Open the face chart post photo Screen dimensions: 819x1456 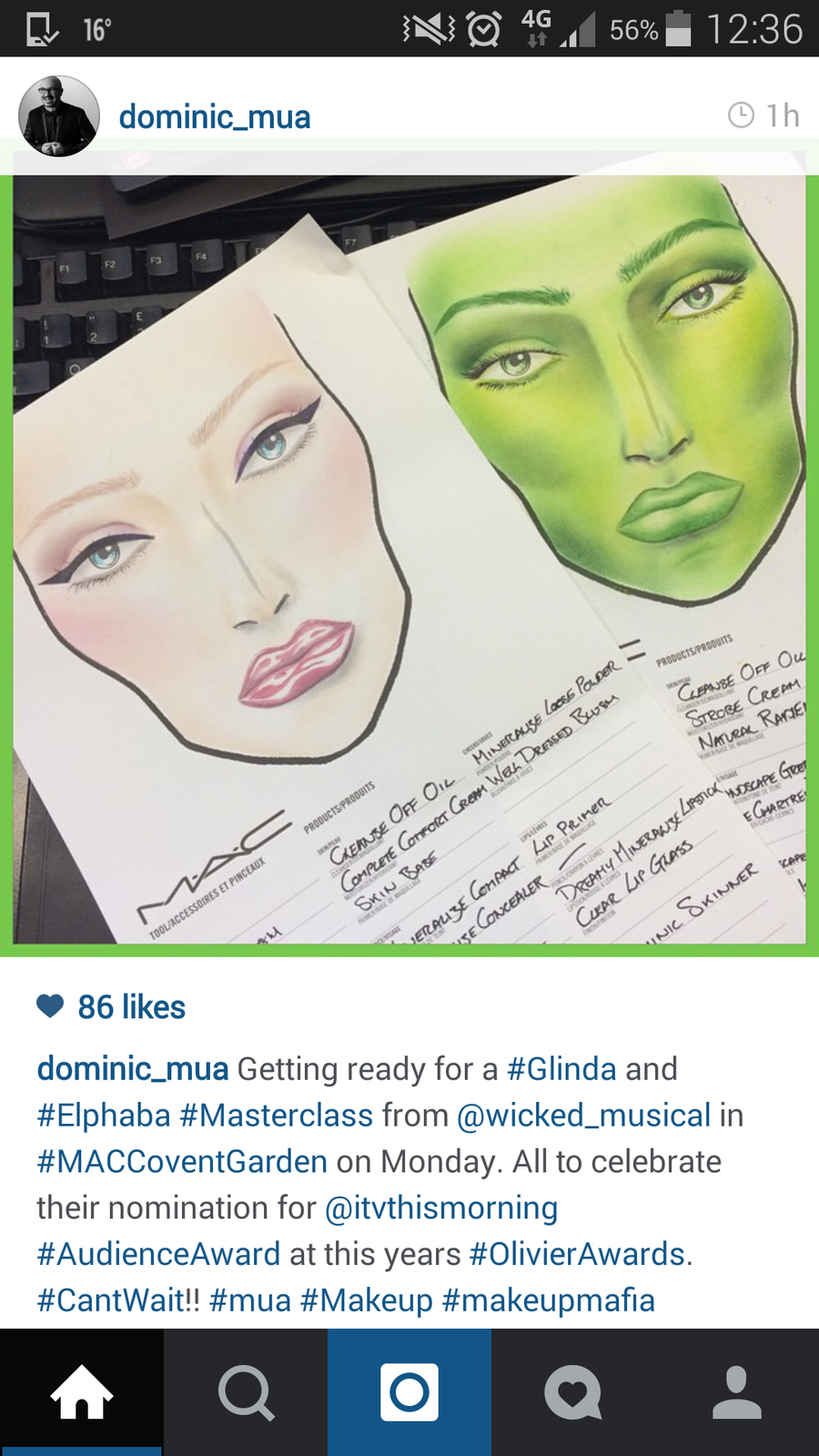point(409,555)
